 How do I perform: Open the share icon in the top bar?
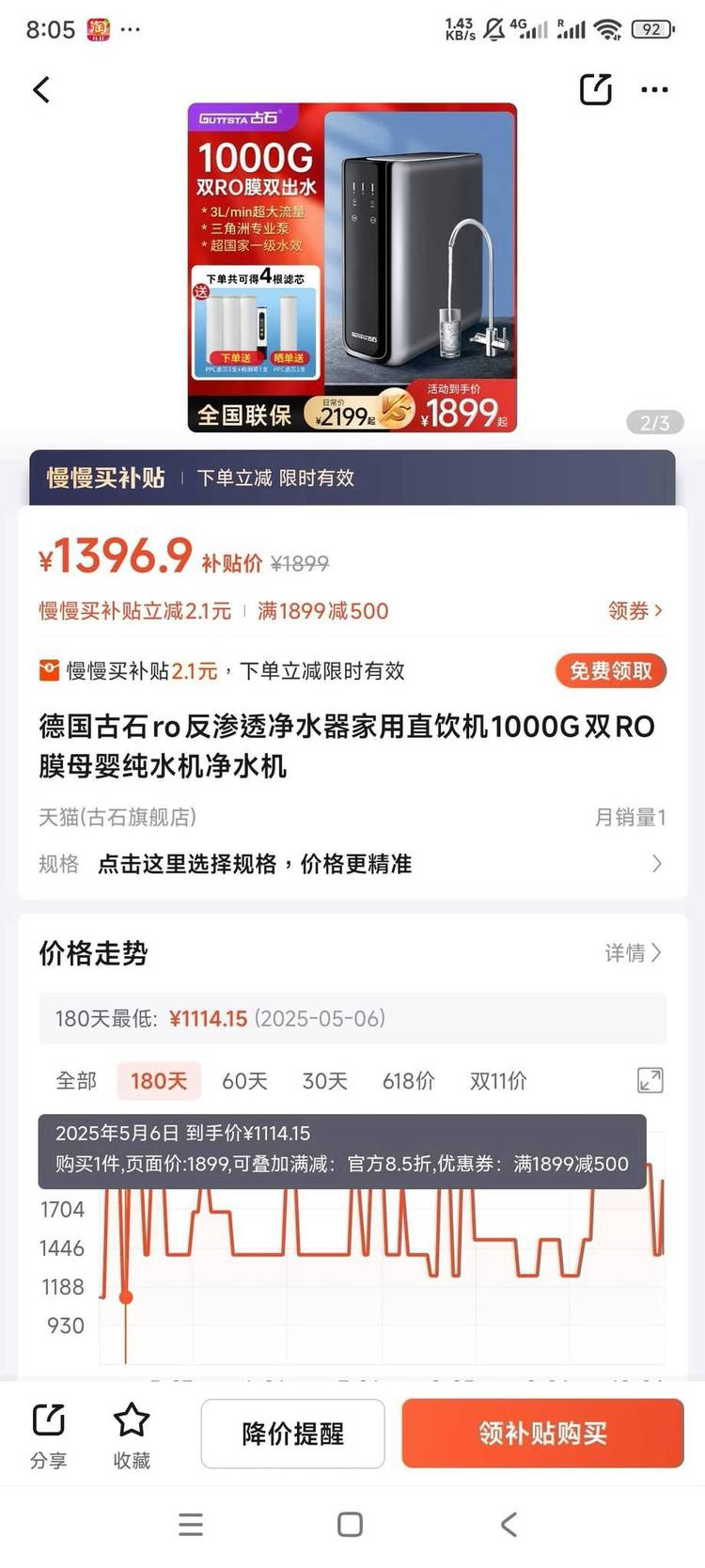[595, 90]
